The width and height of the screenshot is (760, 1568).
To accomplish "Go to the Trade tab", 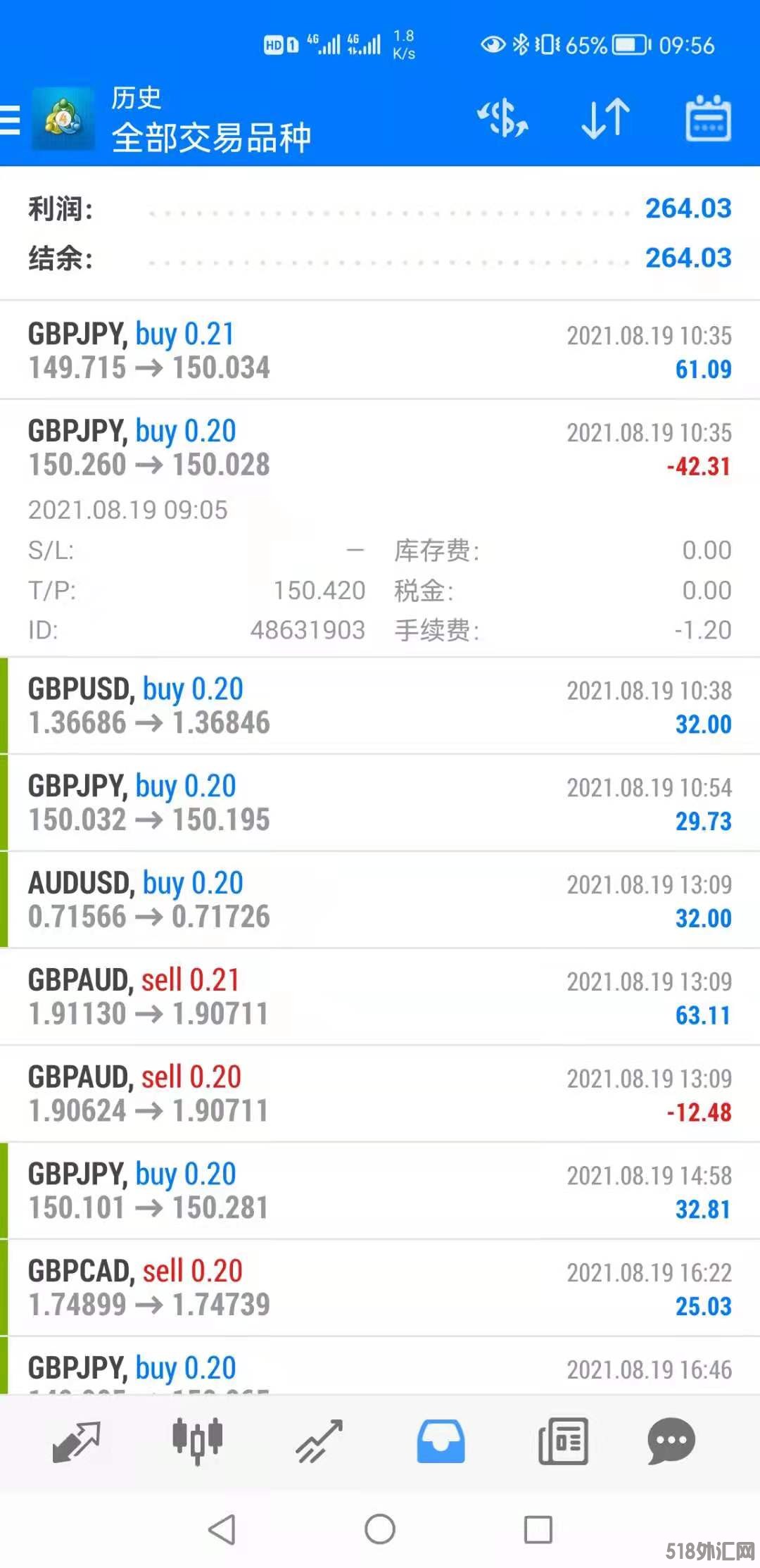I will tap(319, 1441).
